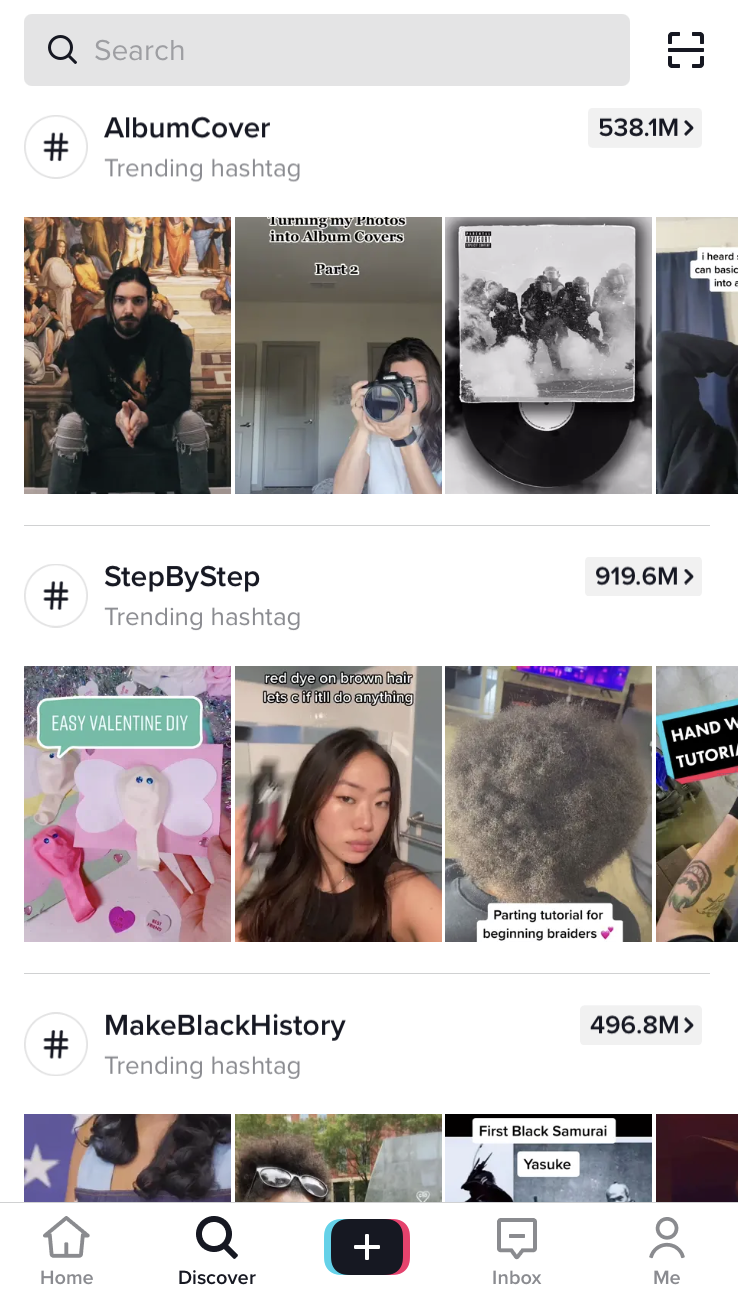Image resolution: width=738 pixels, height=1295 pixels.
Task: Open the First Black Samurai Yasuke video
Action: [x=548, y=1158]
